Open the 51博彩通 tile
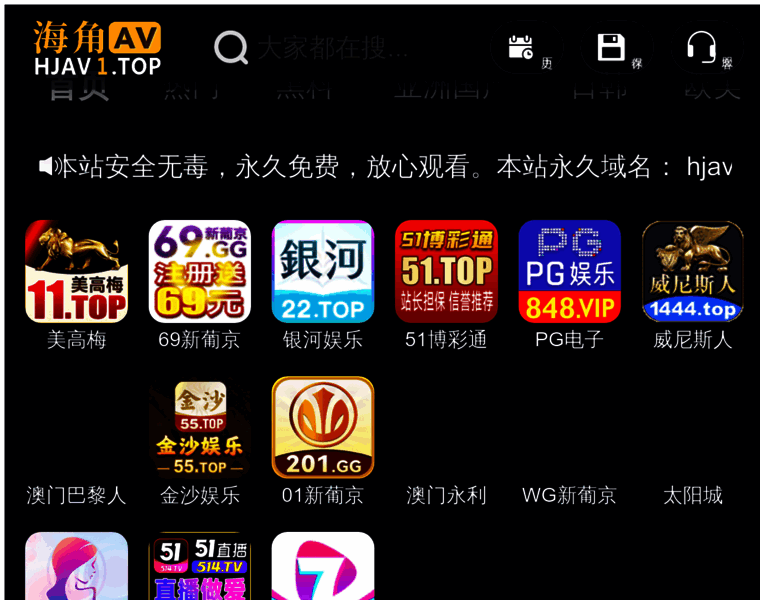 pos(446,272)
